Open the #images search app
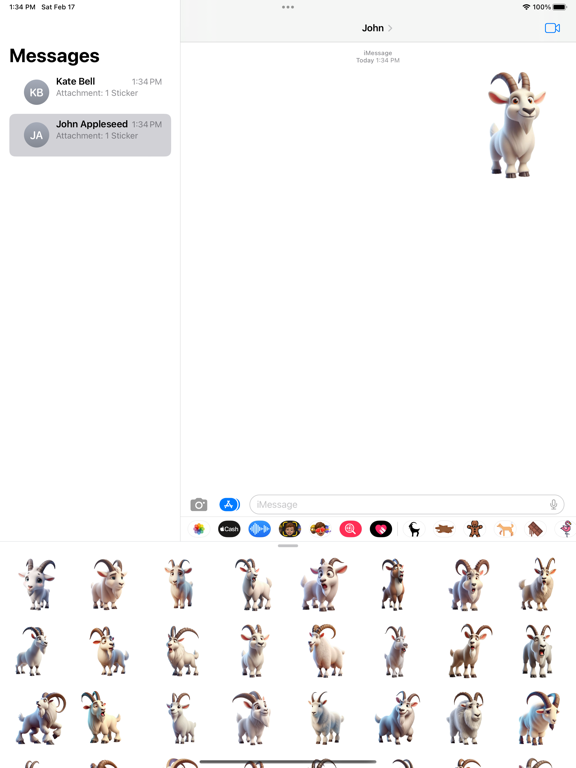Screen dimensions: 576x768 [350, 529]
